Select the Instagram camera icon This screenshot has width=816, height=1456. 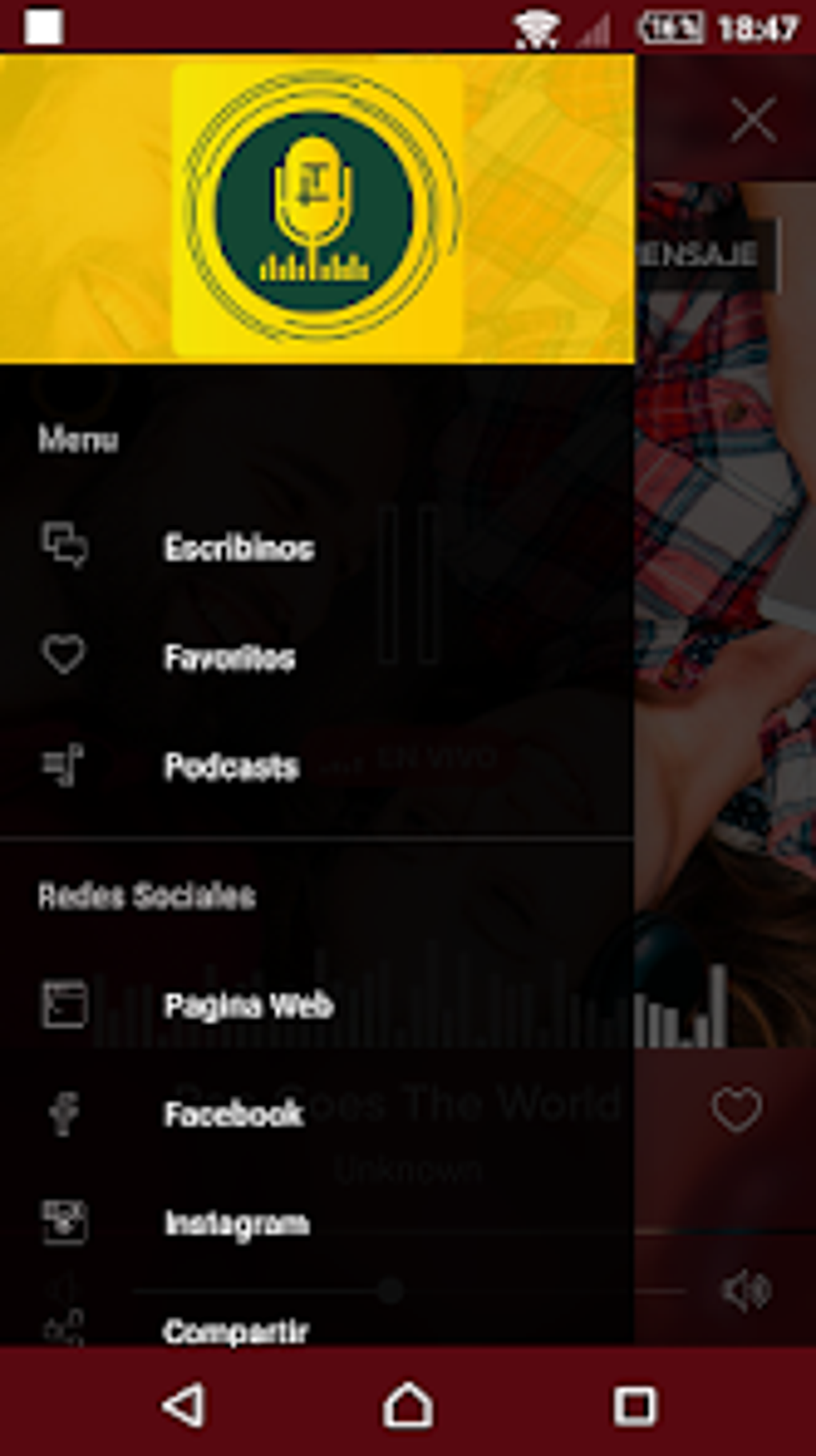tap(62, 1221)
